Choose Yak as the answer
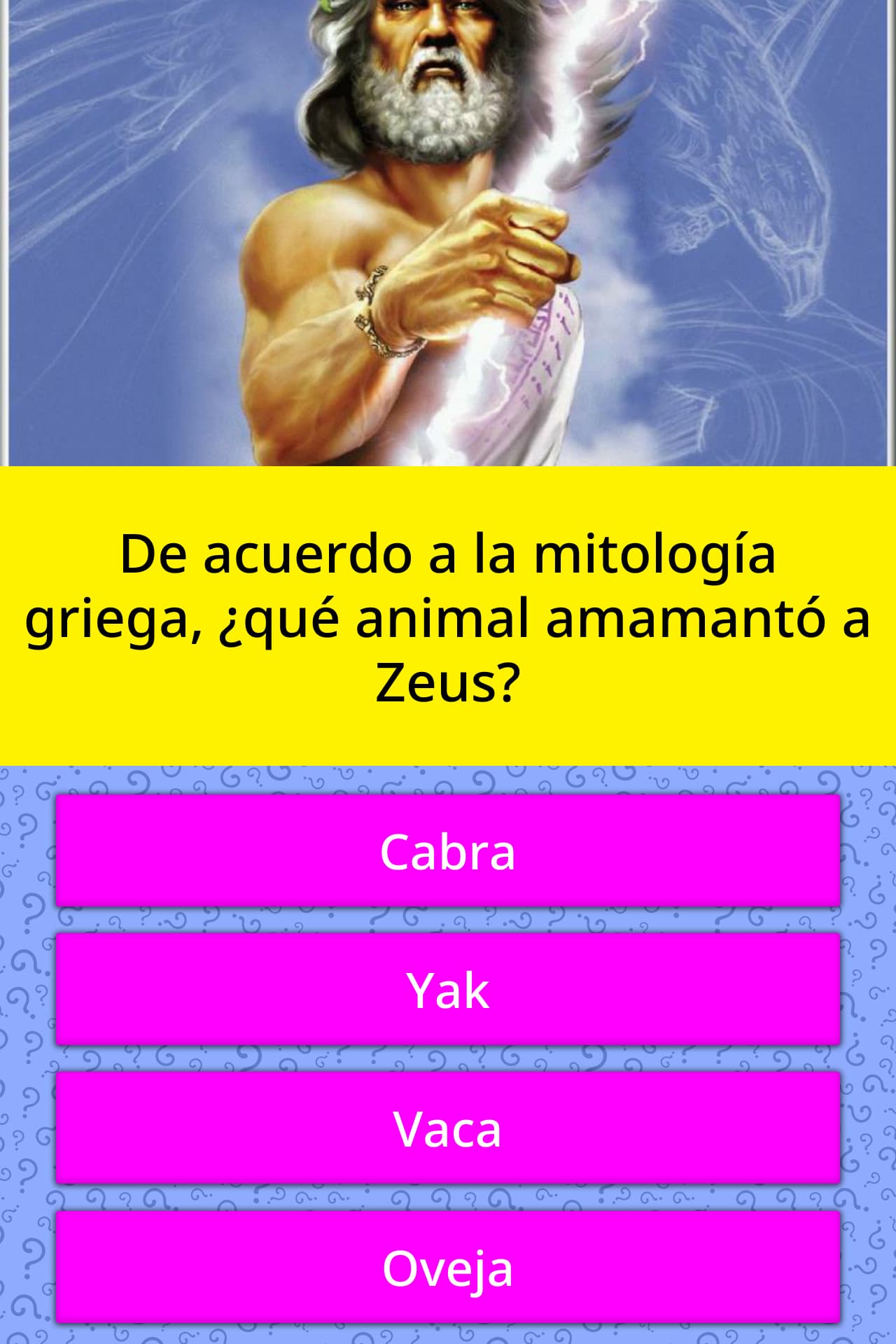Image resolution: width=896 pixels, height=1344 pixels. pyautogui.click(x=448, y=990)
